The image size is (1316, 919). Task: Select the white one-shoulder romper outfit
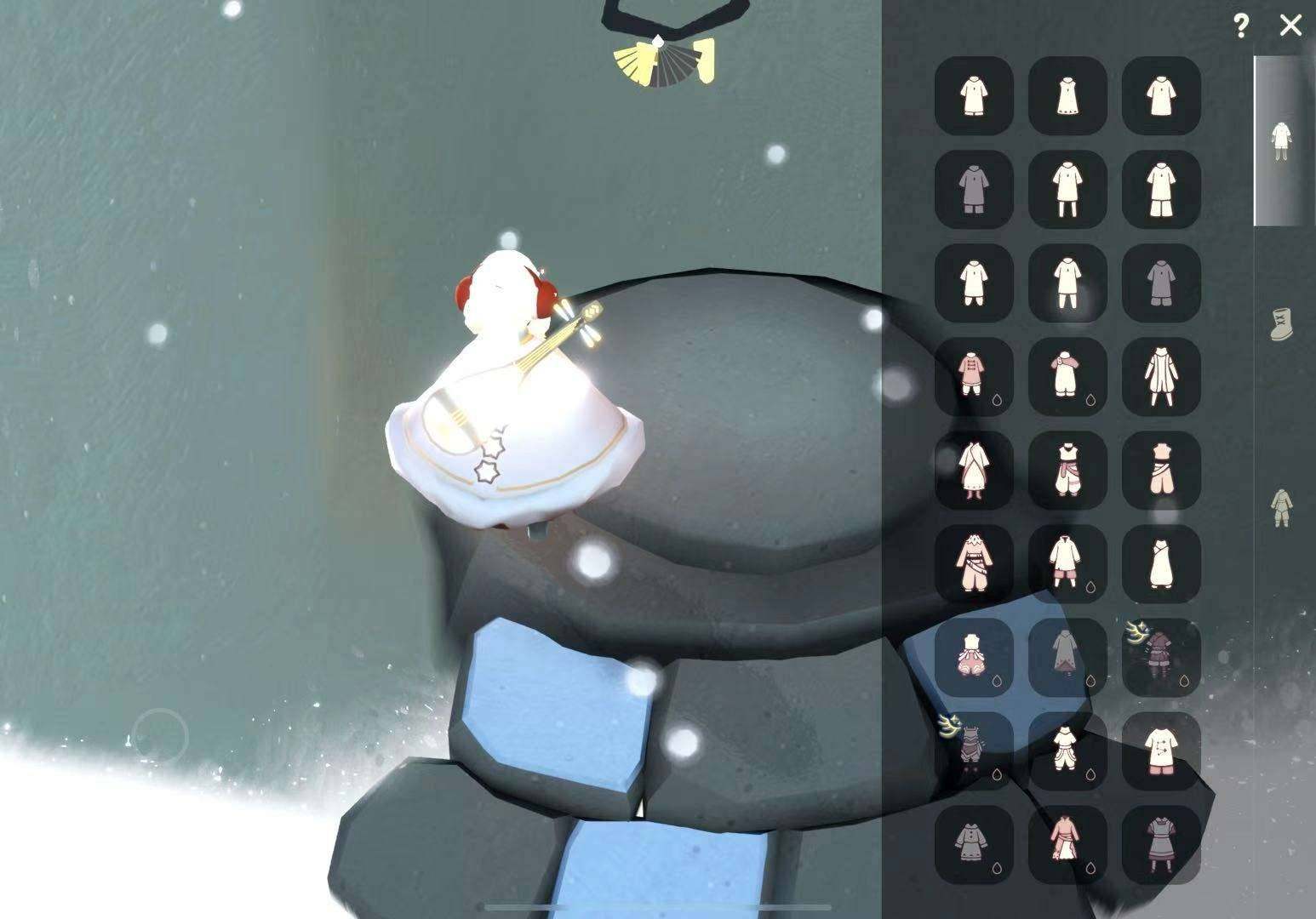point(1067,376)
